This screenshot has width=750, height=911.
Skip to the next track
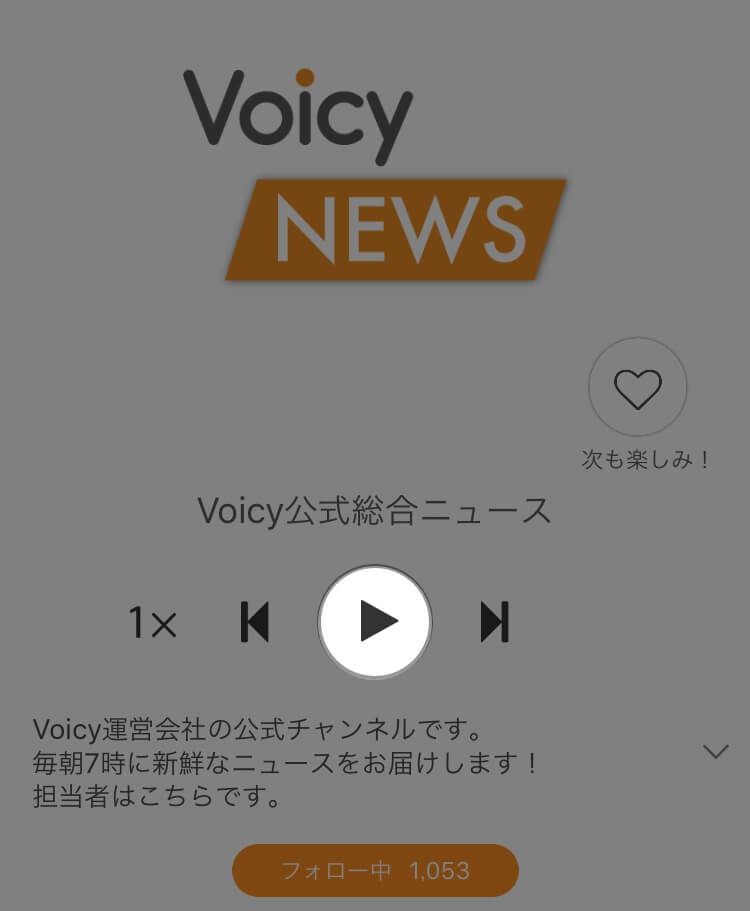click(x=494, y=622)
